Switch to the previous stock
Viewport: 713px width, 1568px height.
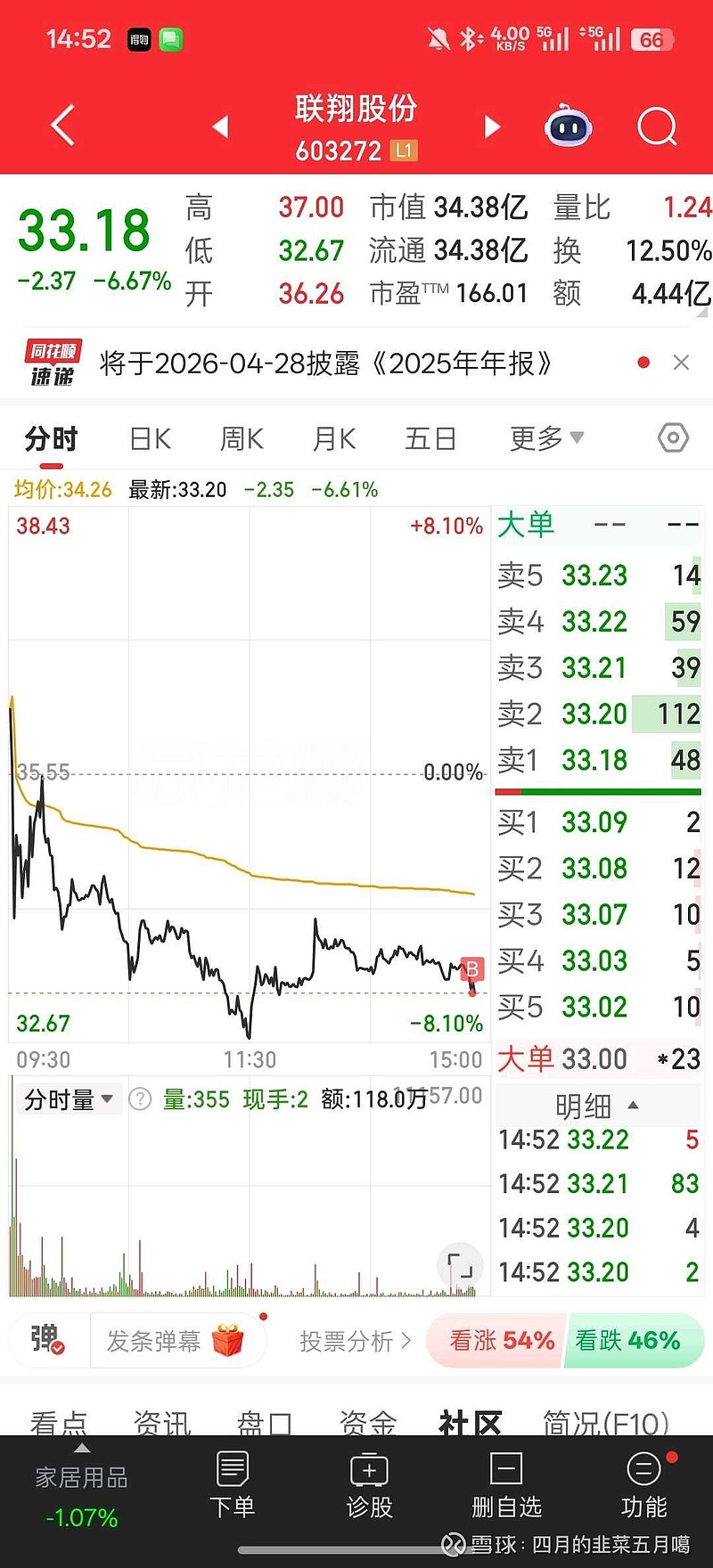(x=221, y=127)
